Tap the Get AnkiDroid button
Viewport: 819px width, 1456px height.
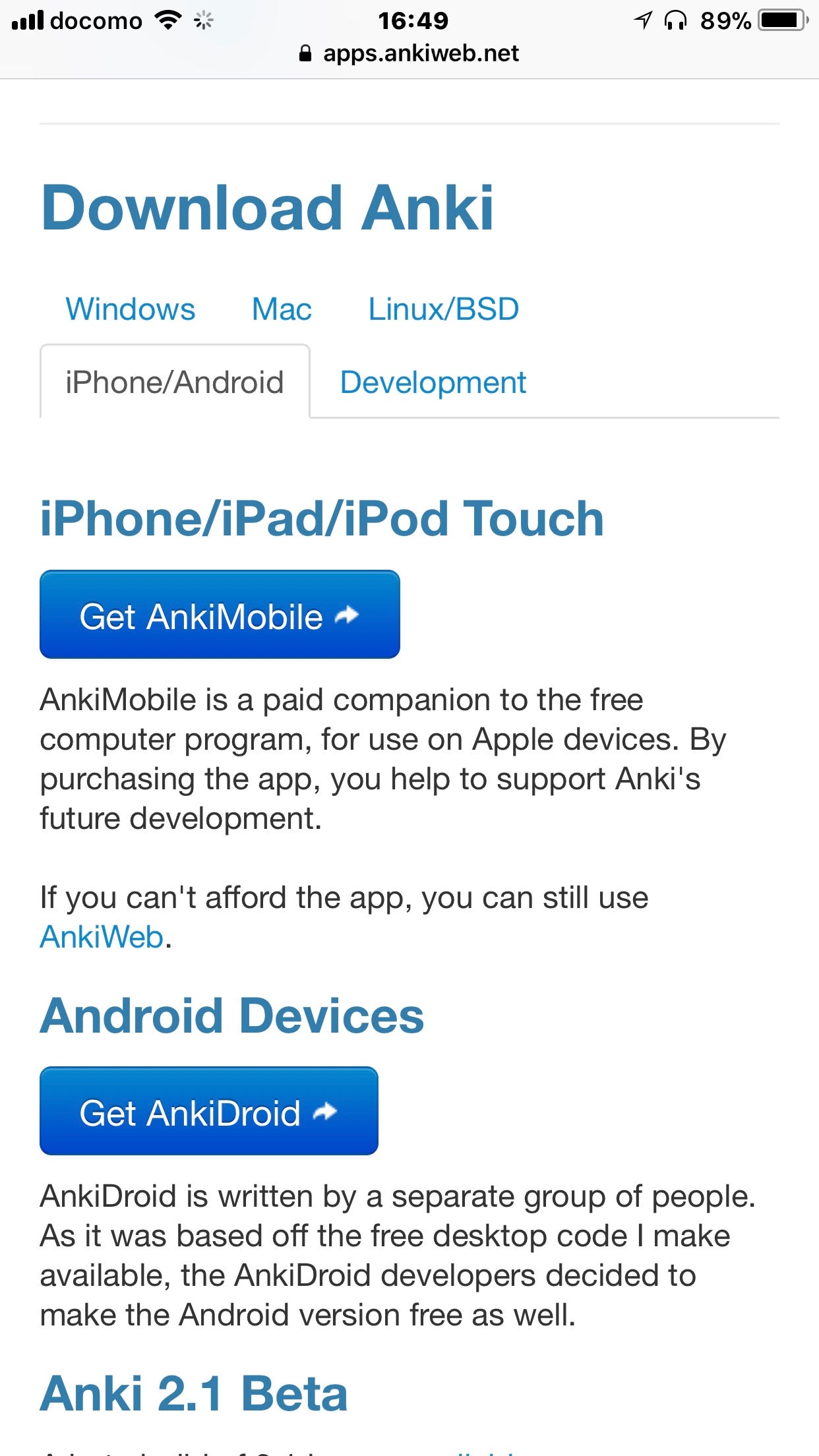tap(208, 1111)
